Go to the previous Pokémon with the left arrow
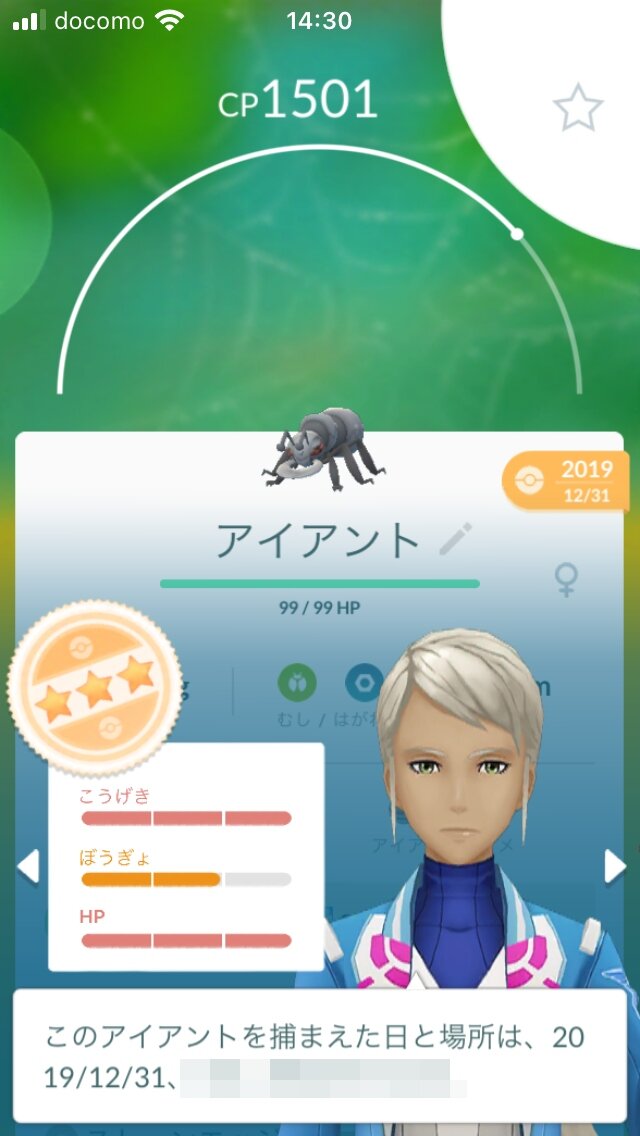This screenshot has width=640, height=1136. pos(27,866)
